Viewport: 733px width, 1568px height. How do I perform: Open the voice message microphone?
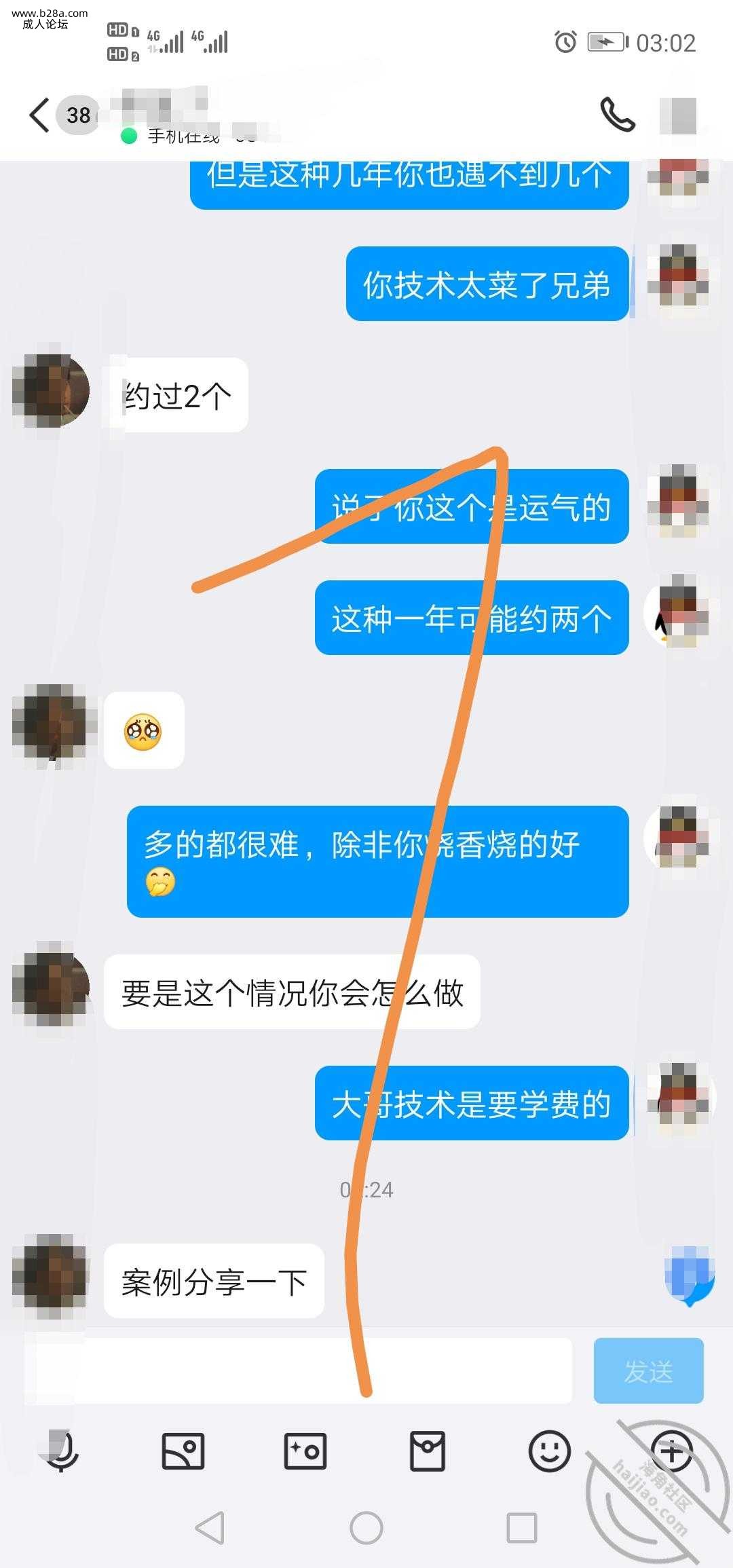(62, 1451)
